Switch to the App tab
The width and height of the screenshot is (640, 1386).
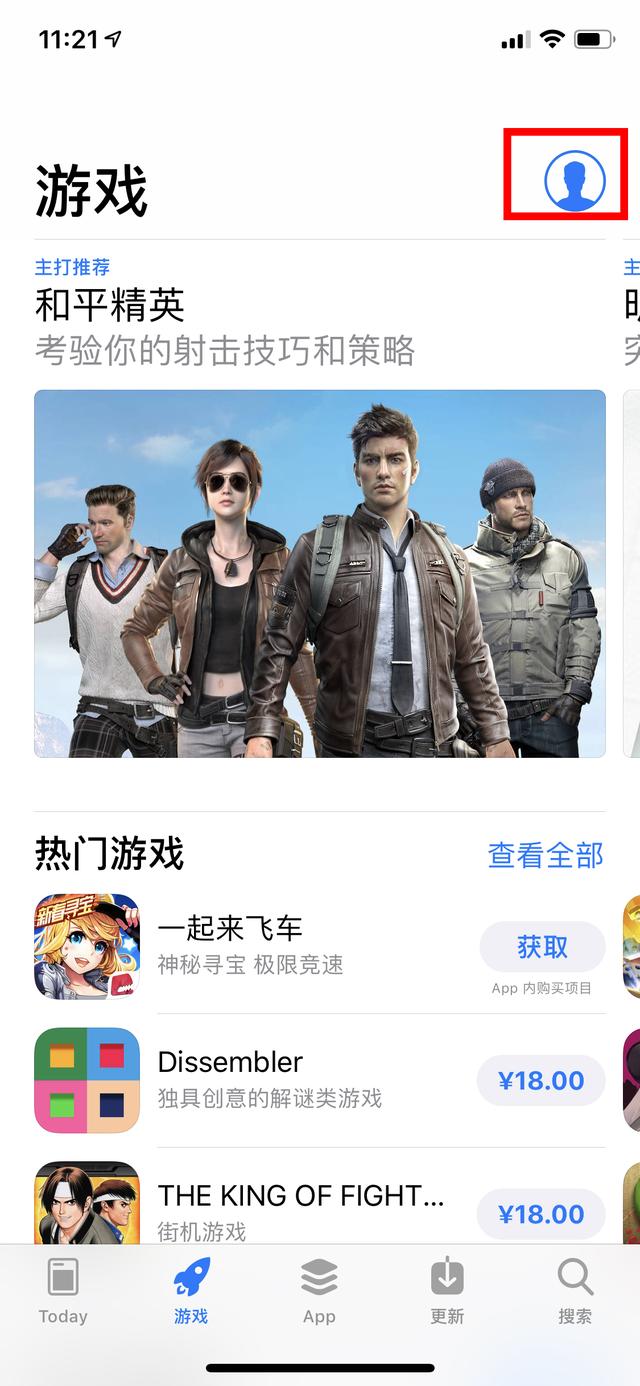point(319,1291)
